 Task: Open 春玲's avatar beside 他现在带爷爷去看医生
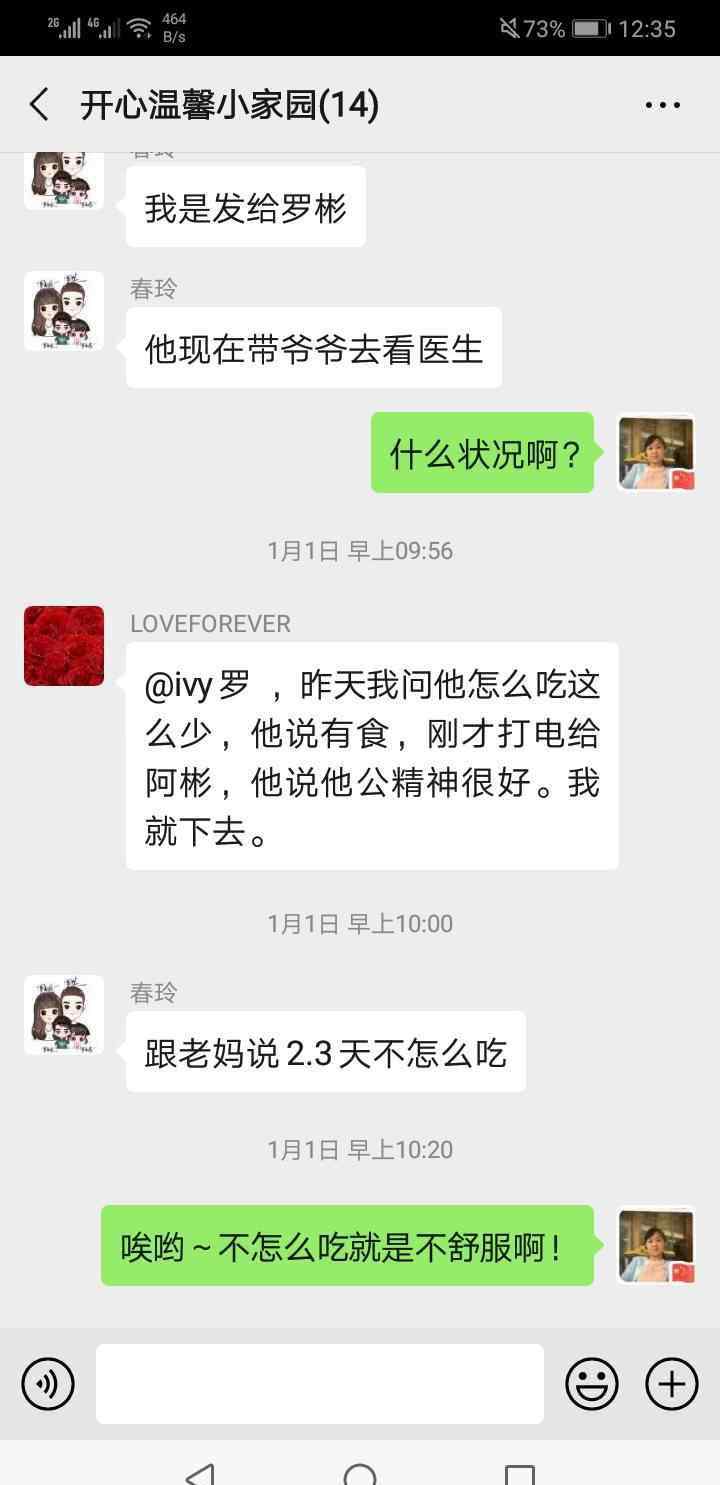pyautogui.click(x=64, y=311)
